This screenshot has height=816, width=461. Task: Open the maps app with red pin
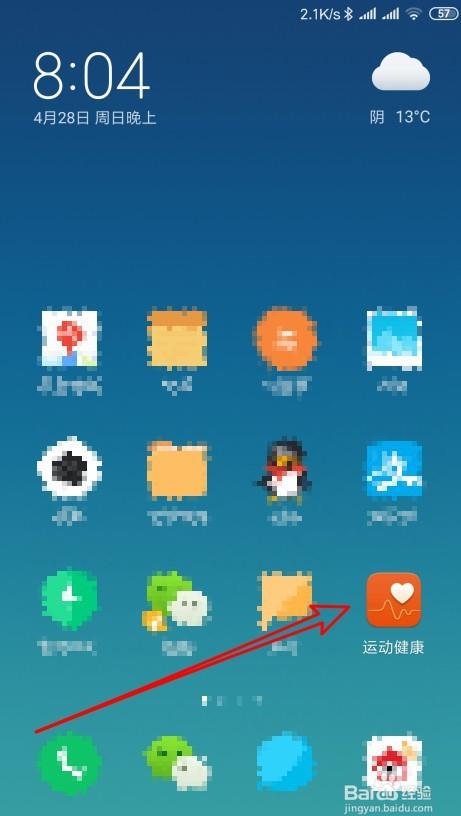tap(69, 338)
